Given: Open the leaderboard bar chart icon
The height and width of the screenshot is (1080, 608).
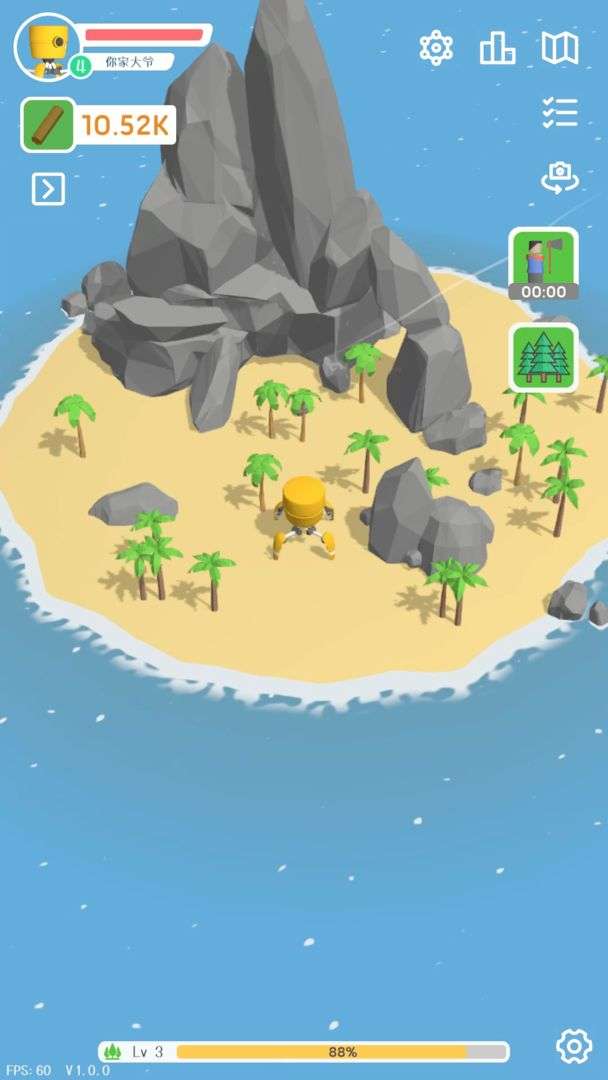Looking at the screenshot, I should (497, 48).
